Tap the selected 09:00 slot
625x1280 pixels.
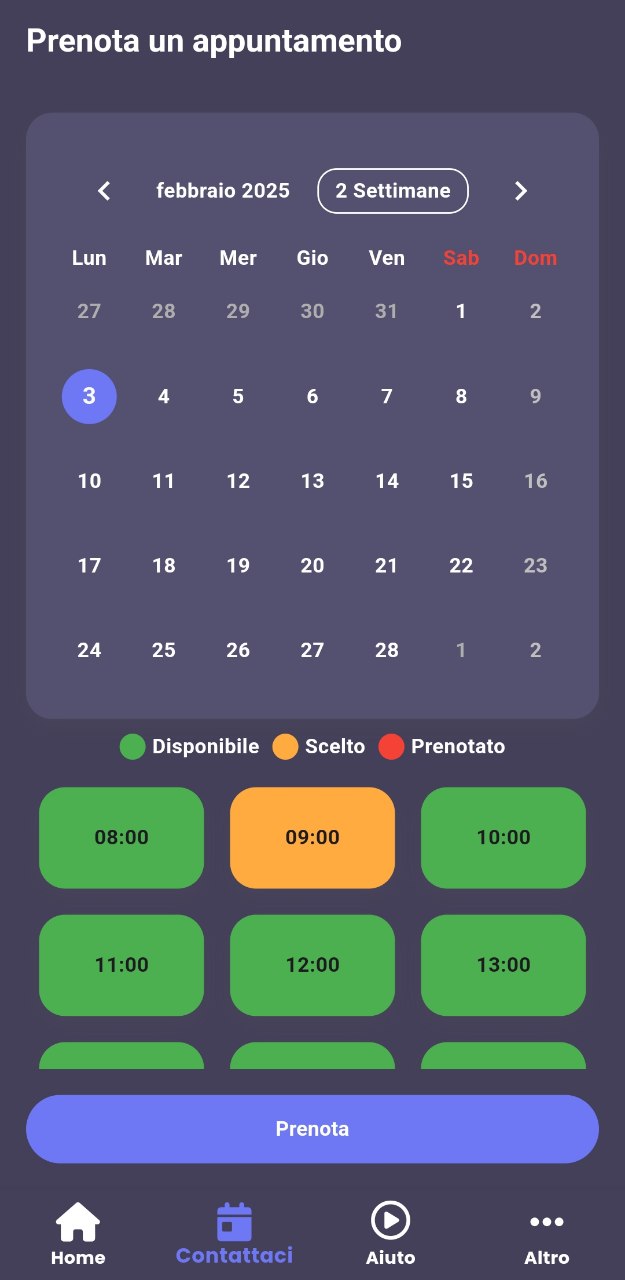point(312,838)
